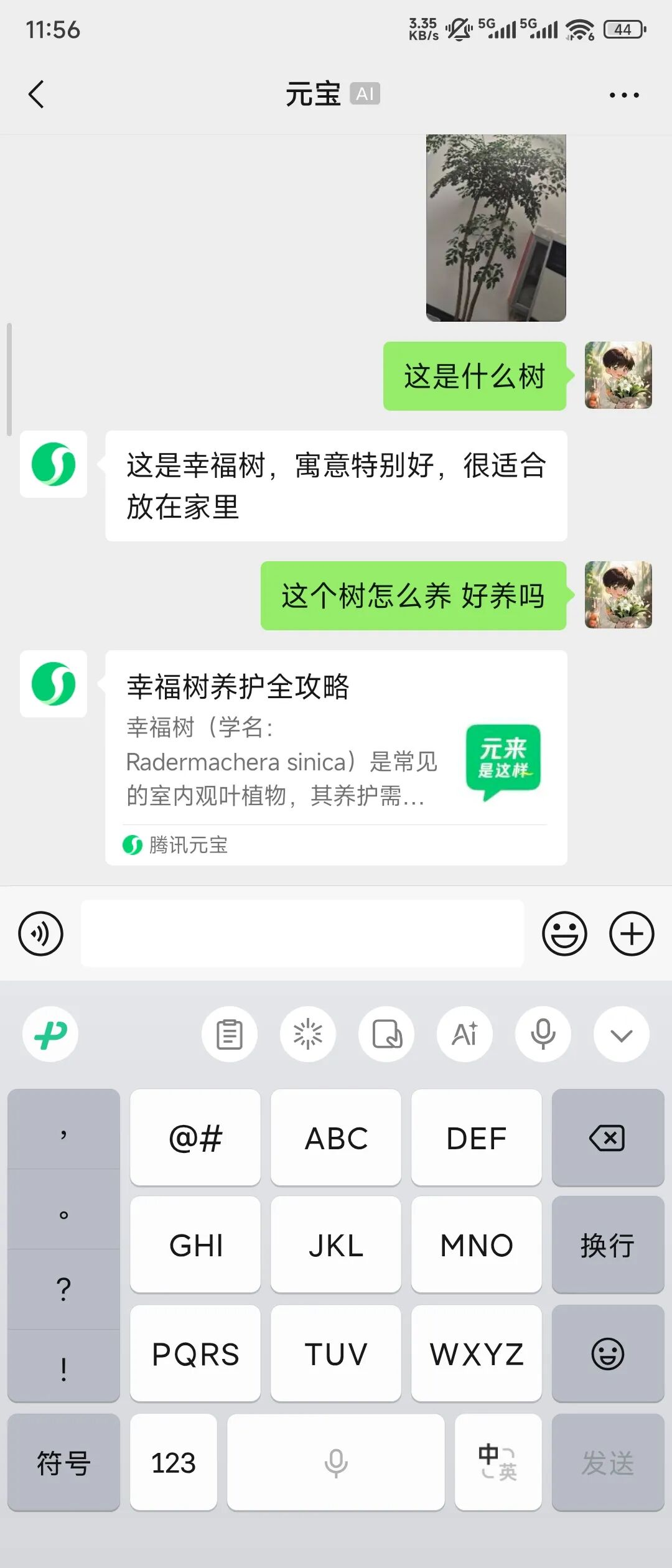
Task: Open the tree photo sent in chat
Action: pyautogui.click(x=496, y=228)
